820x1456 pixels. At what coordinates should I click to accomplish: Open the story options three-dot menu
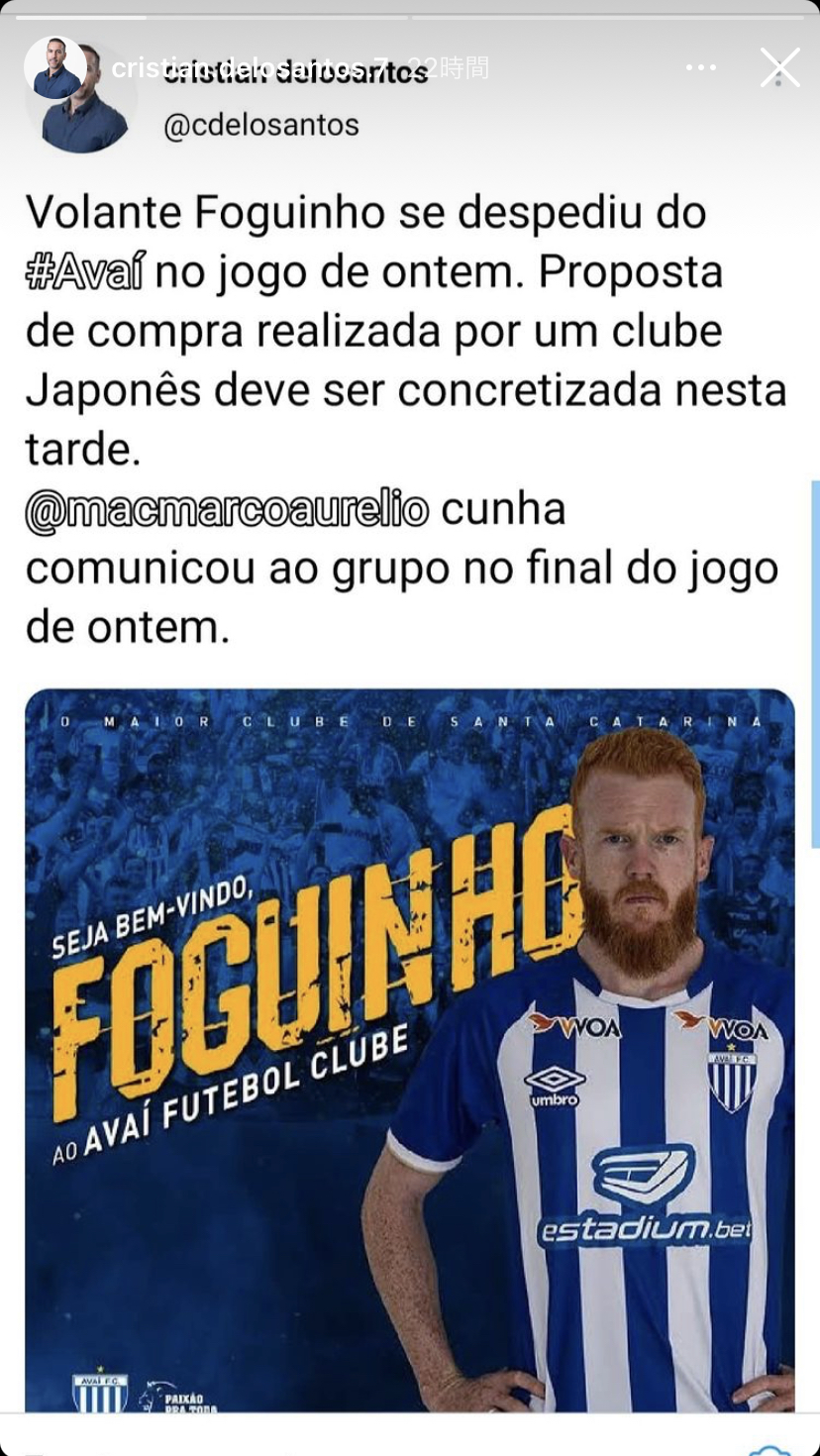700,67
